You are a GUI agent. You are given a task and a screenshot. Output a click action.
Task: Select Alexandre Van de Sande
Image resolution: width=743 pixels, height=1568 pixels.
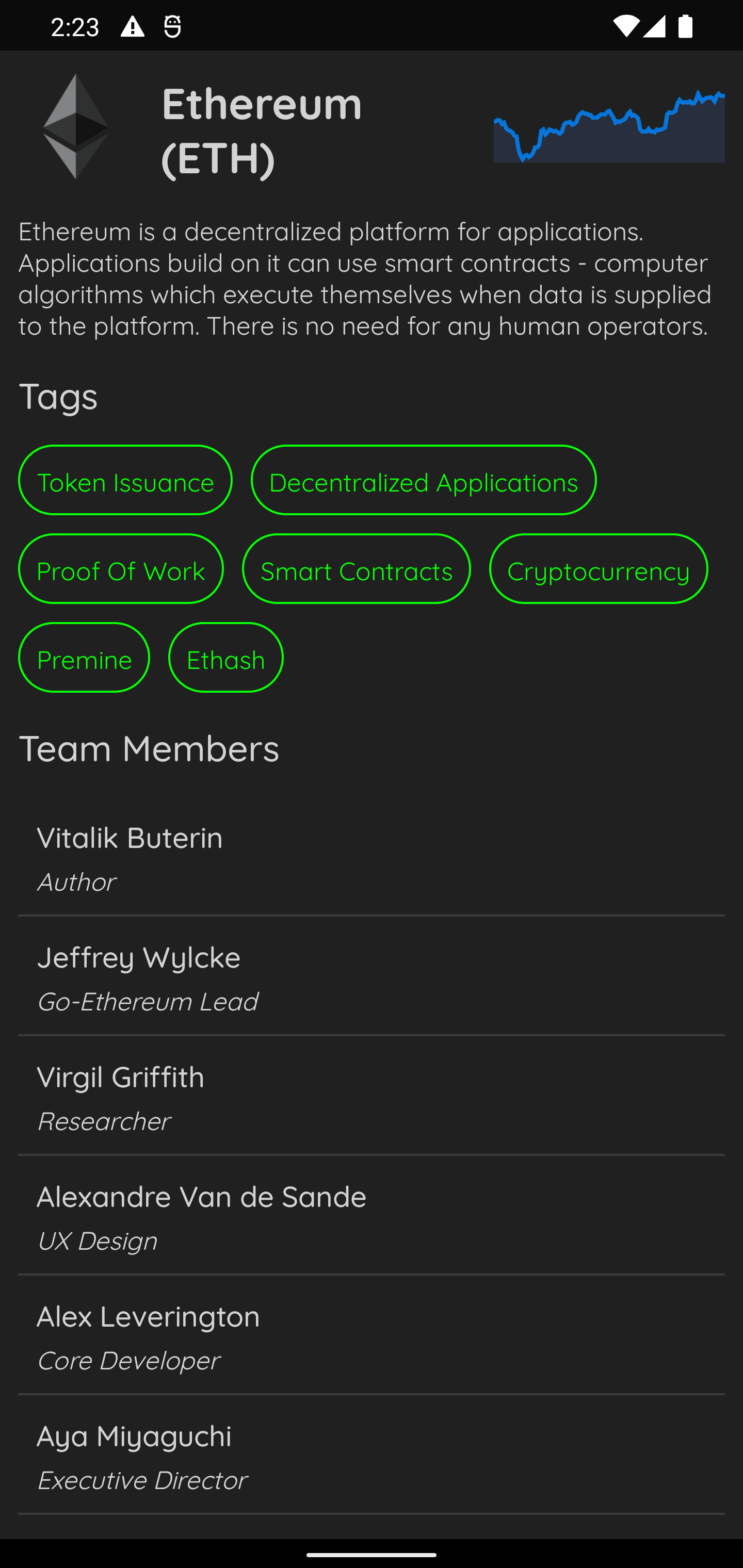[372, 1216]
